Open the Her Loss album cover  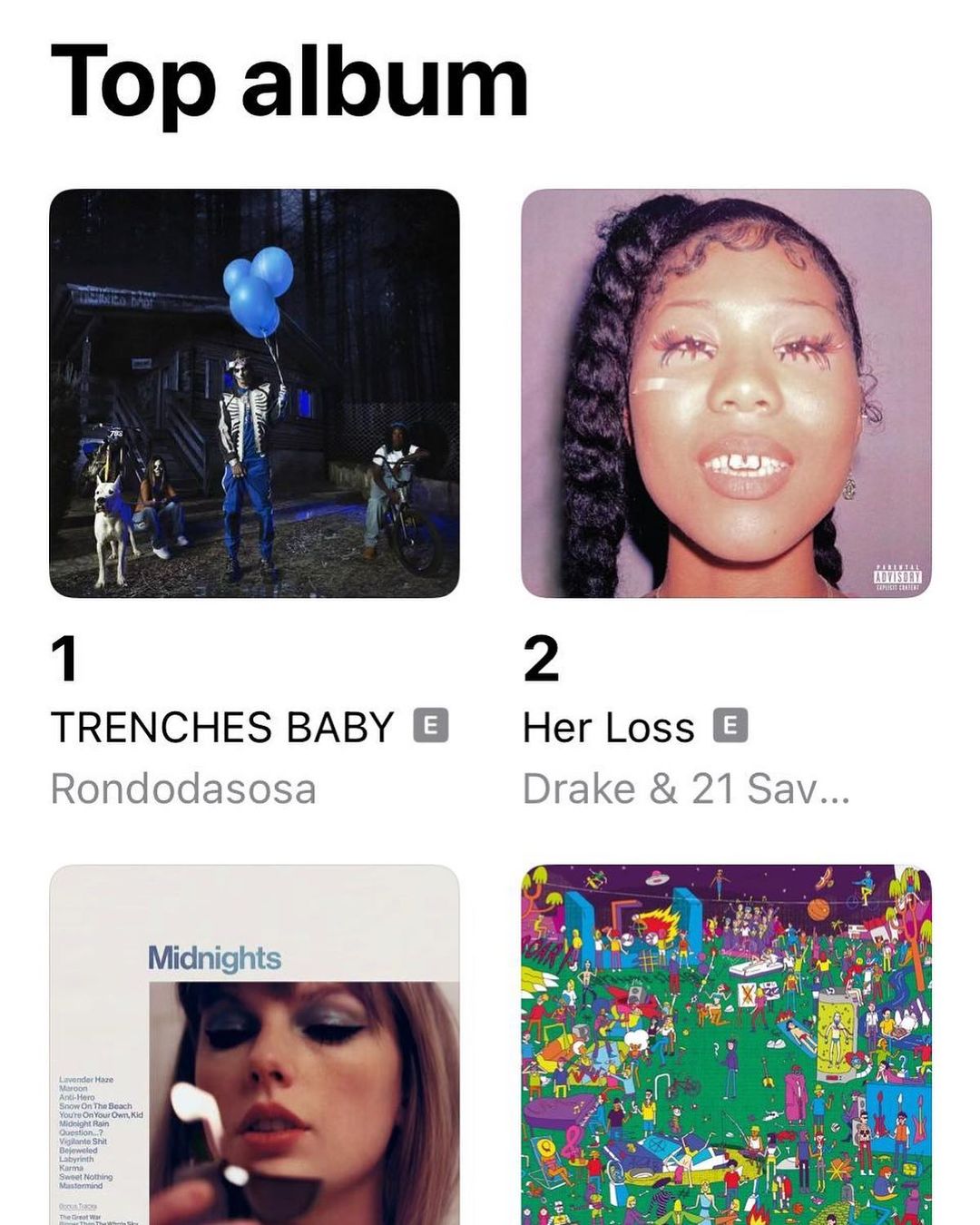pos(726,393)
